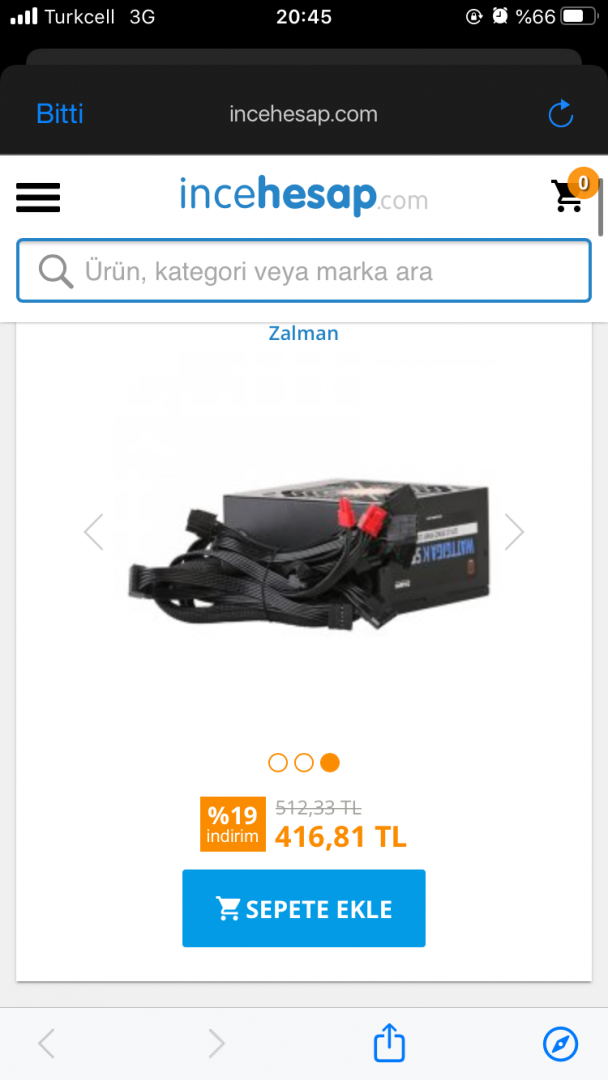Viewport: 608px width, 1080px height.
Task: Tap the incehesap.com logo
Action: coord(303,195)
